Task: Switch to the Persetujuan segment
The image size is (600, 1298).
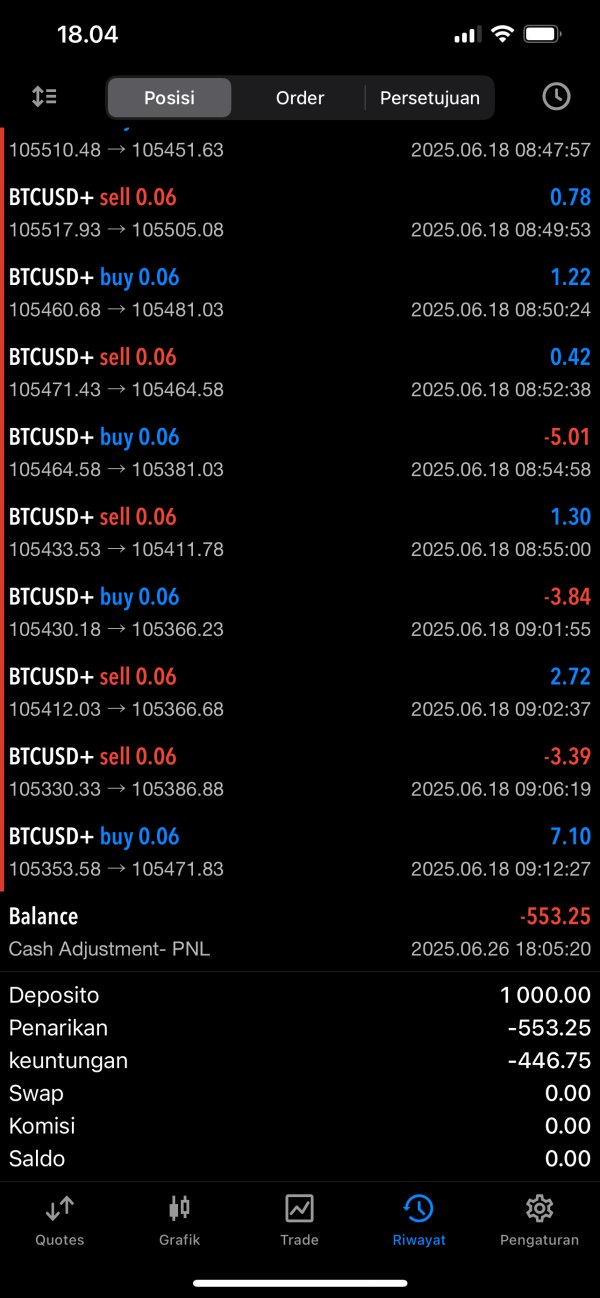Action: [x=430, y=98]
